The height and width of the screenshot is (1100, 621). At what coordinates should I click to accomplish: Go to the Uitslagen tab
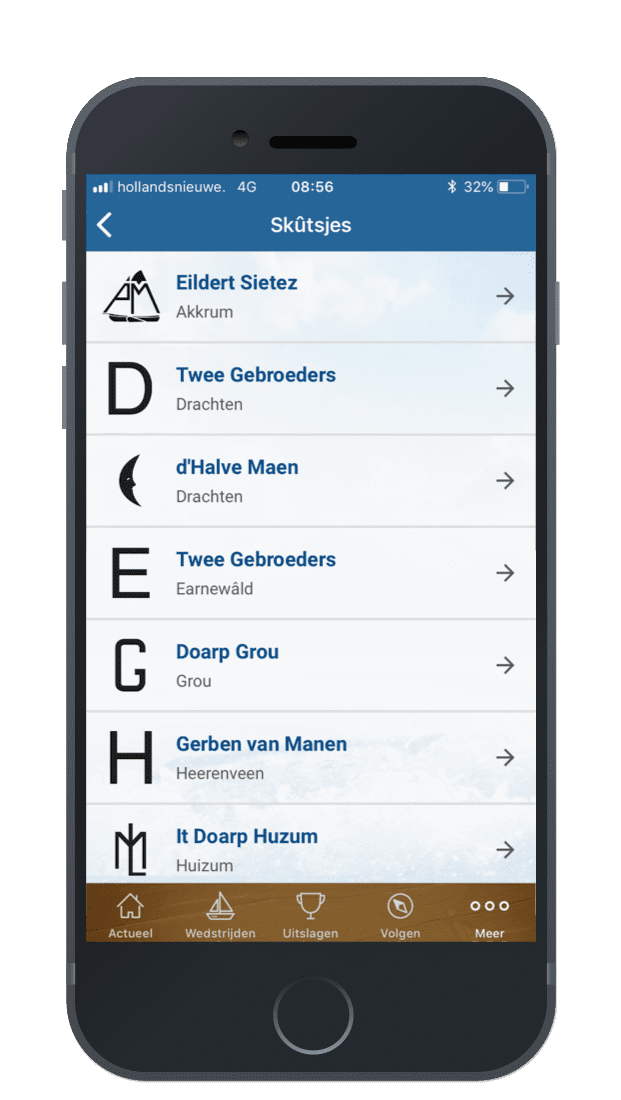[x=310, y=915]
